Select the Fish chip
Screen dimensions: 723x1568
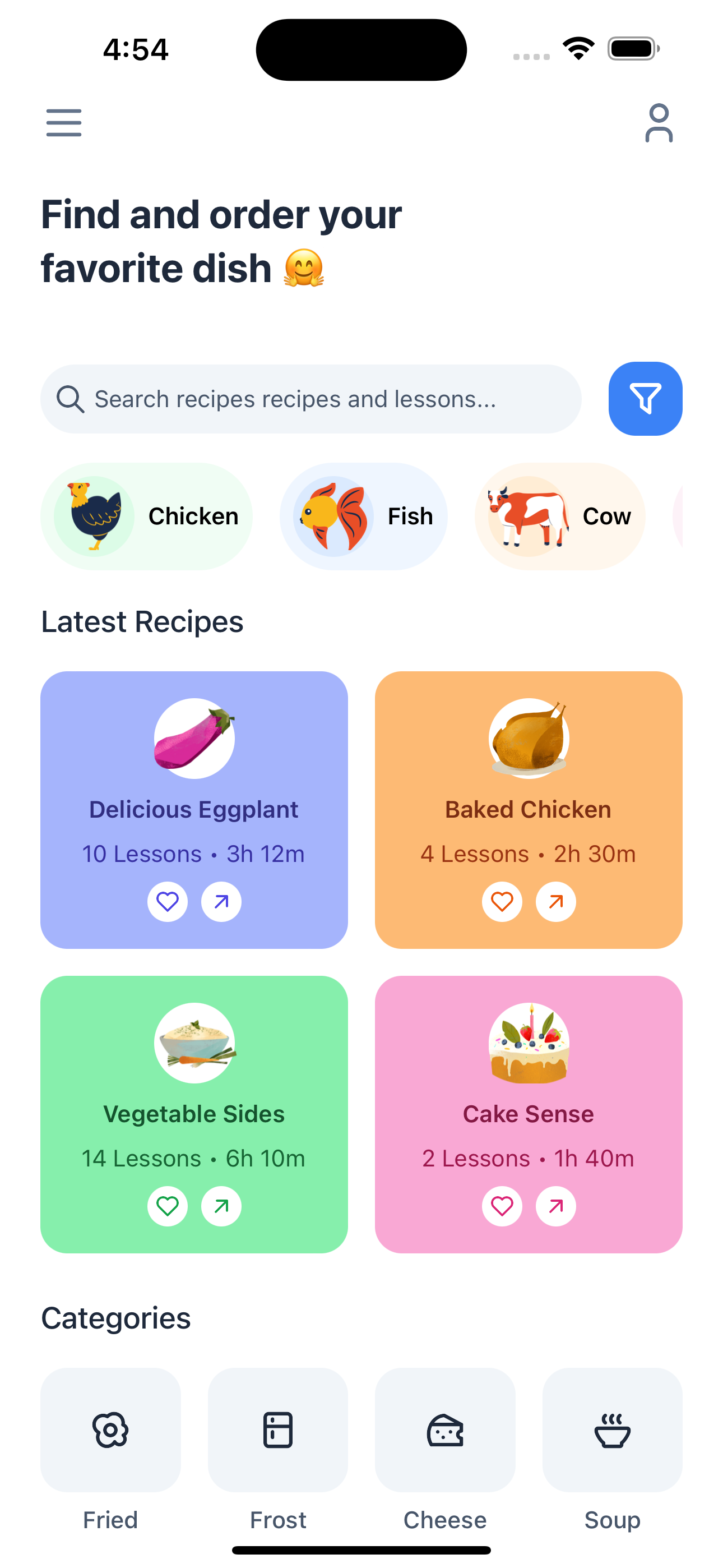tap(363, 516)
